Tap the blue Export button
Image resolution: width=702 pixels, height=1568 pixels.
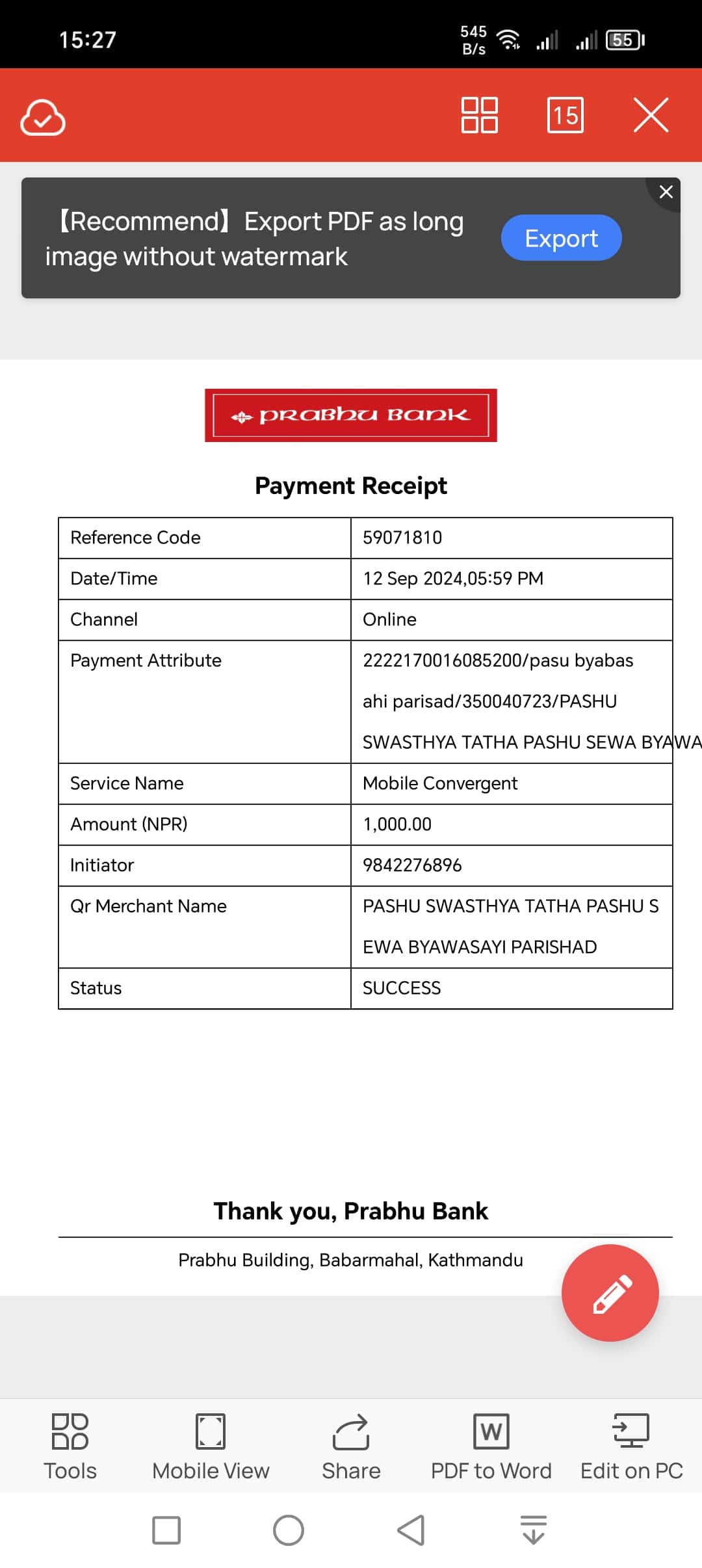(561, 238)
